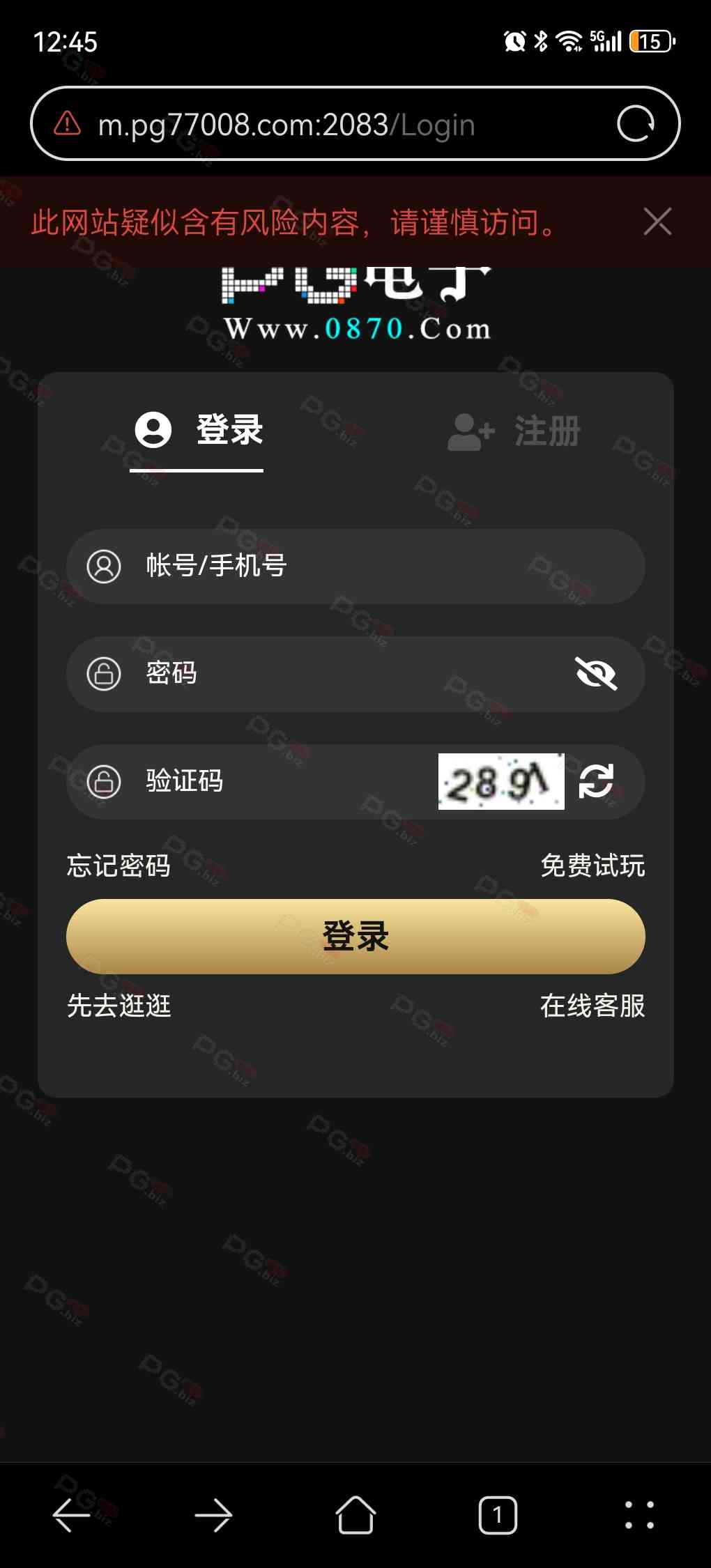
Task: Reload the page from the address bar
Action: pos(635,124)
